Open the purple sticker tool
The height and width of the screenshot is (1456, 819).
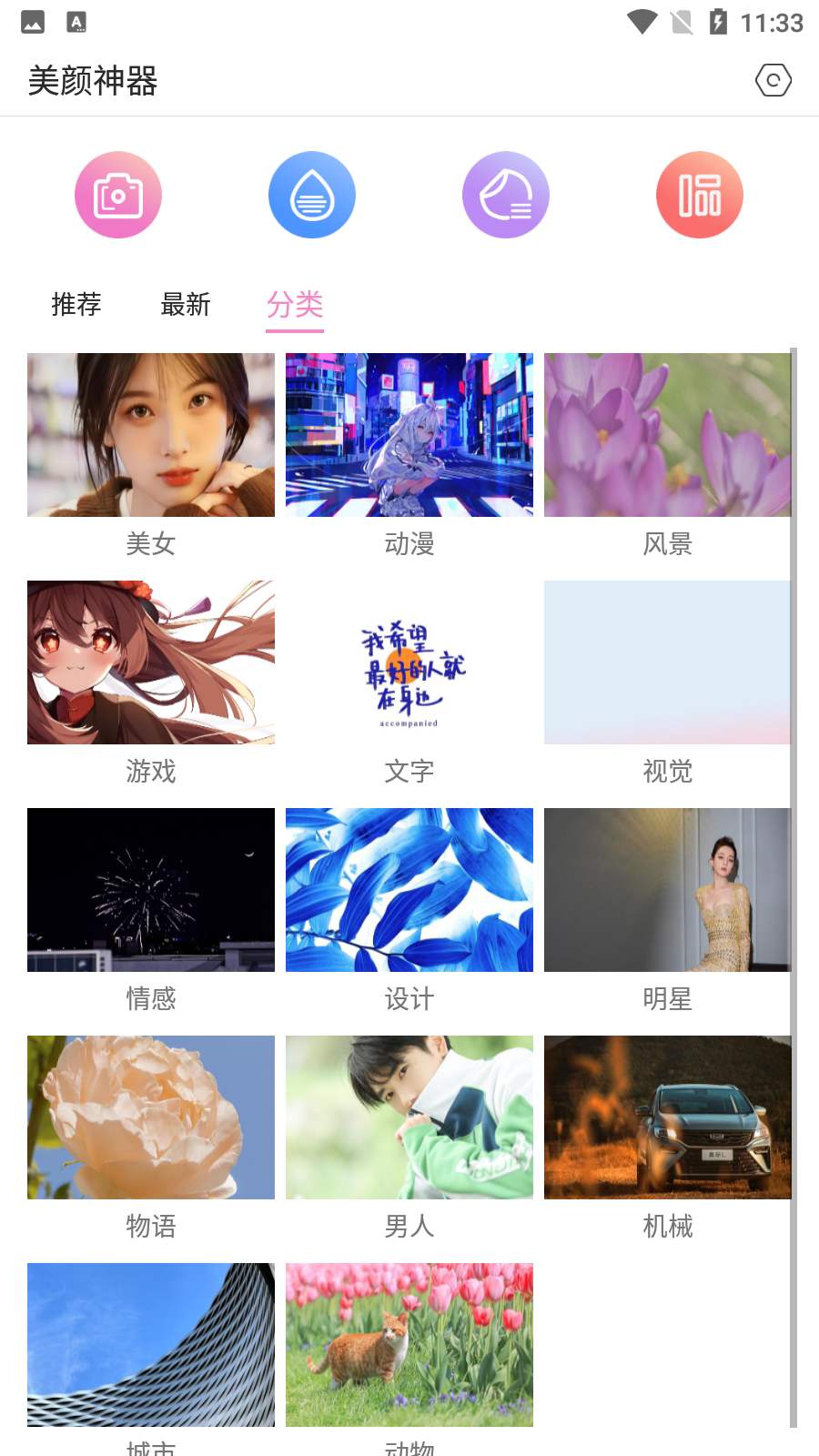(506, 195)
